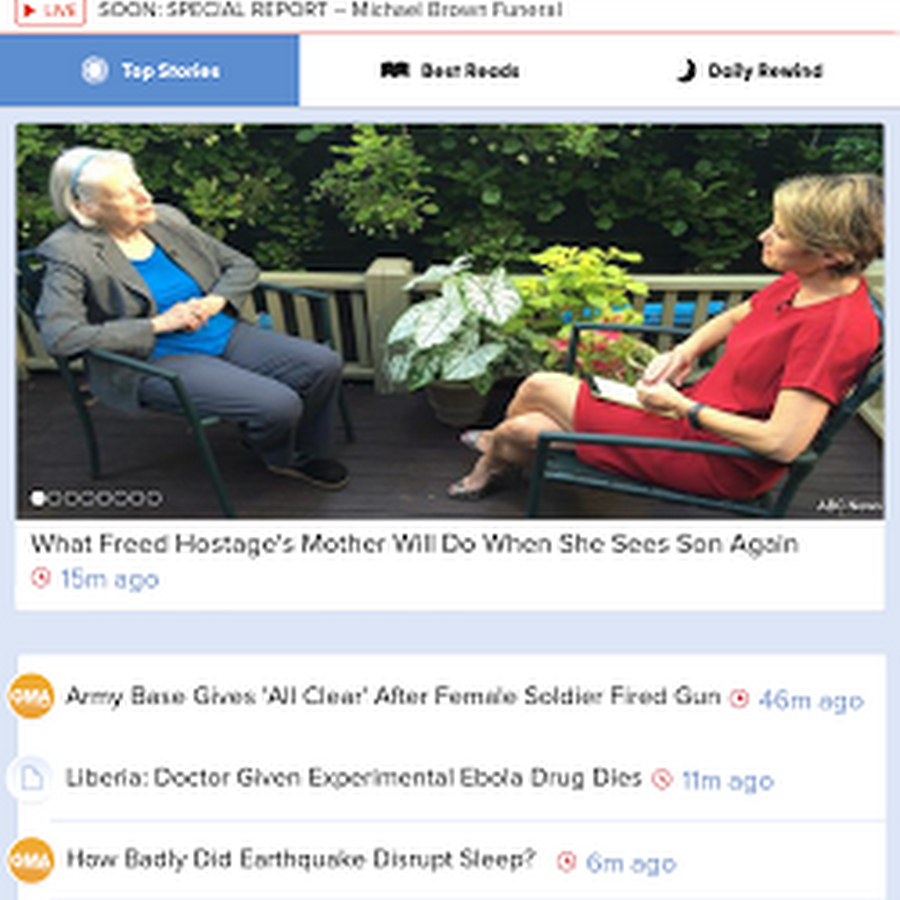Open the Liberia Ebola doctor story

click(353, 778)
